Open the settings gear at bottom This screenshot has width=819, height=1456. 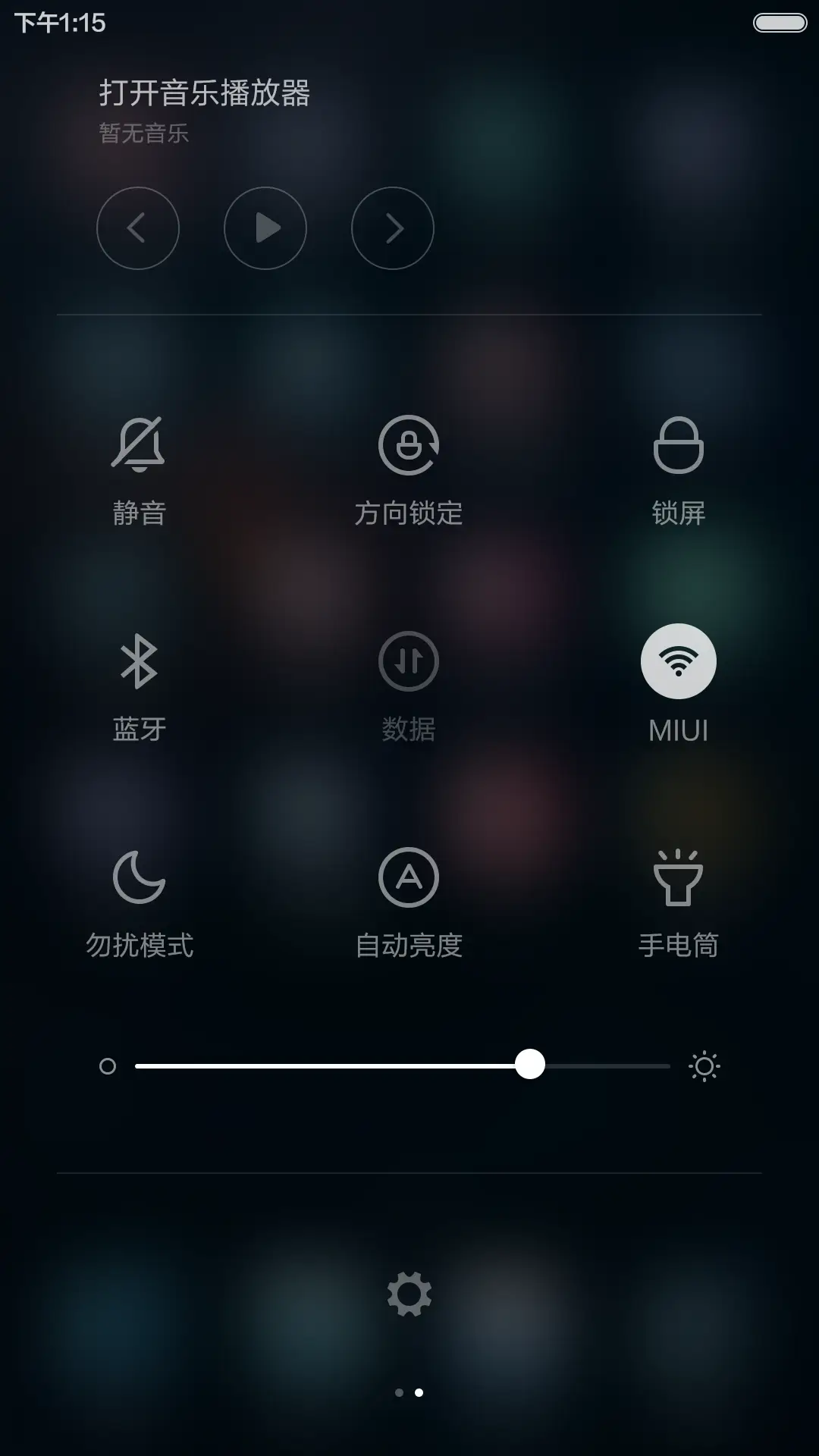pyautogui.click(x=409, y=1292)
